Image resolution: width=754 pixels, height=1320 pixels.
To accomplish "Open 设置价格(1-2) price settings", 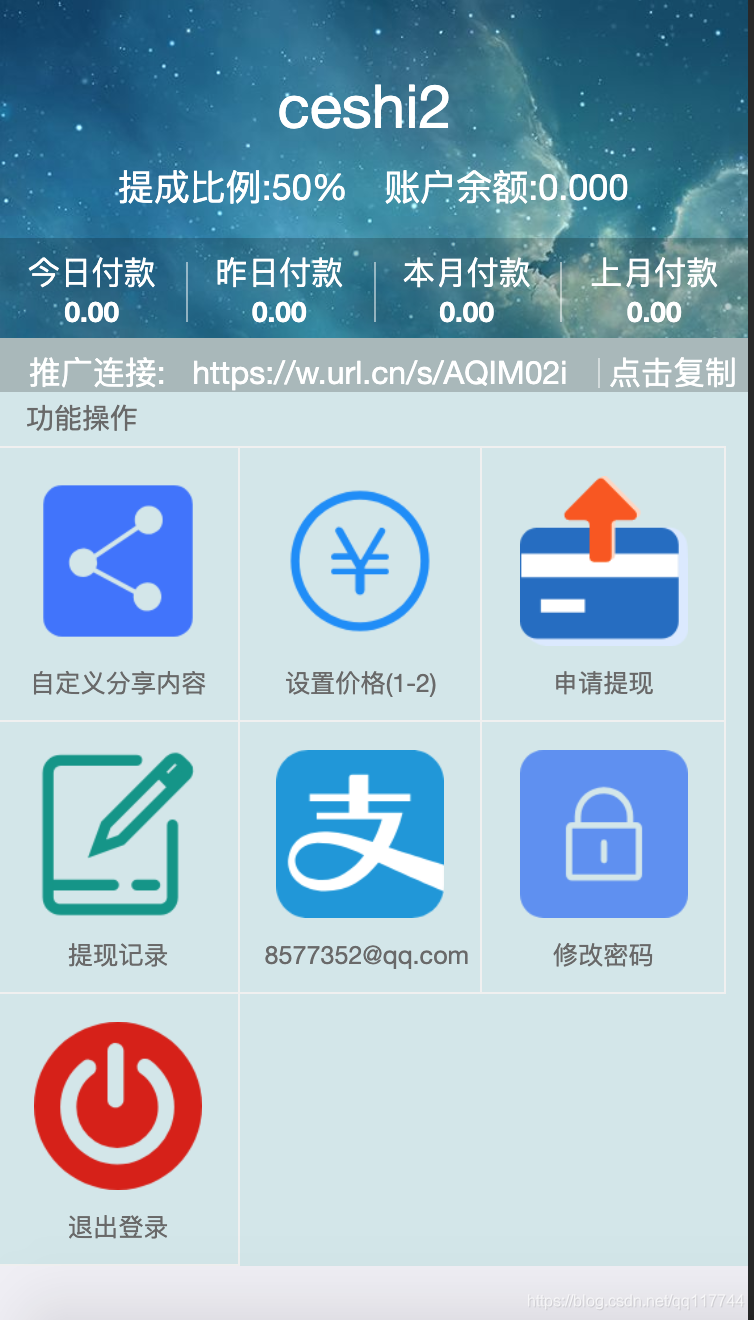I will coord(360,584).
